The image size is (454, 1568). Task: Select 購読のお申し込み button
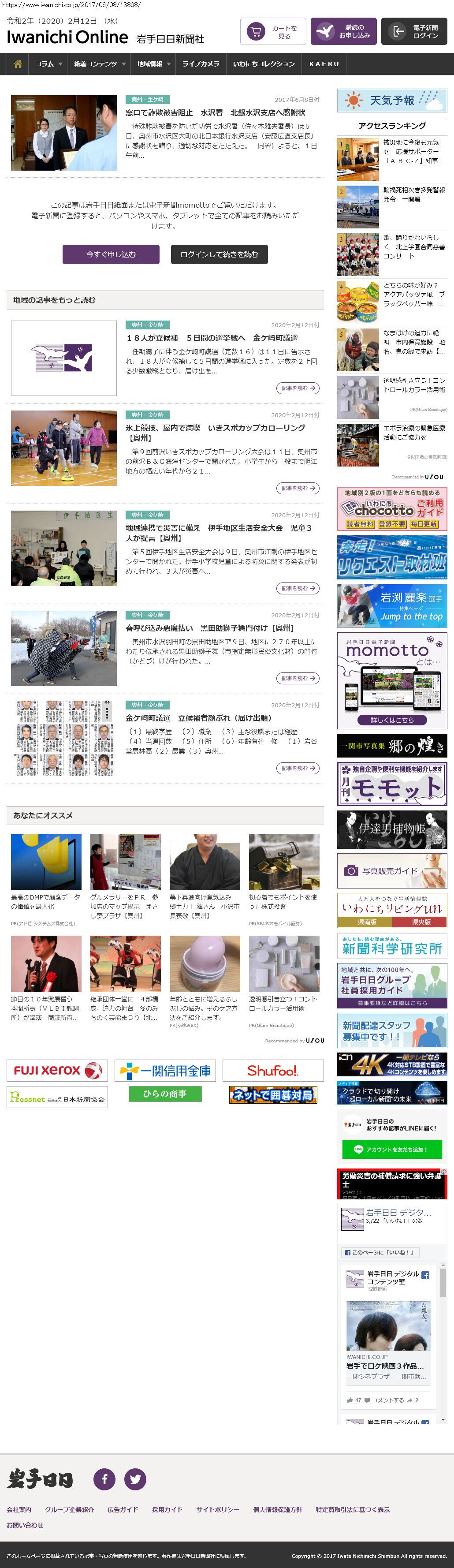343,32
